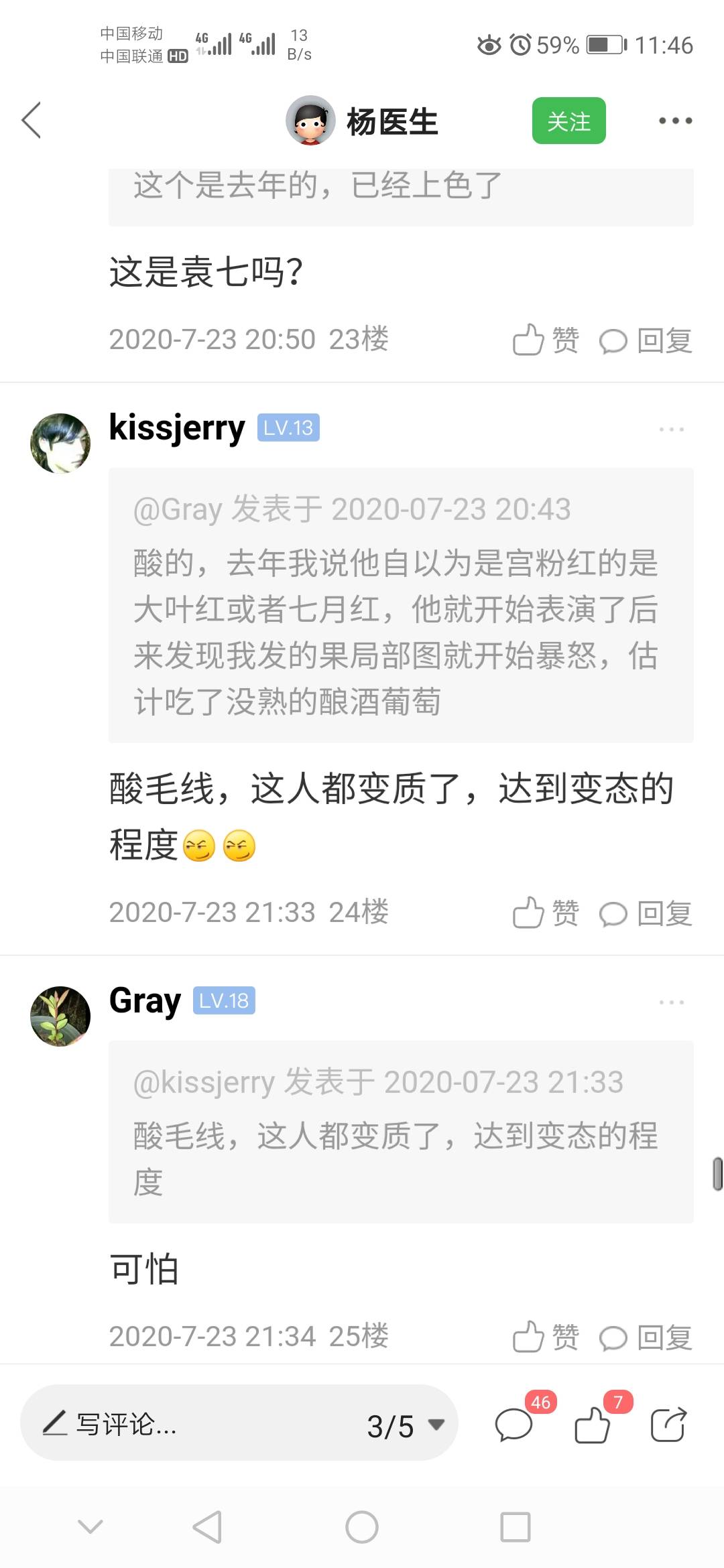The height and width of the screenshot is (1568, 724).
Task: Reply to Gray's 25楼 comment
Action: tap(646, 1337)
